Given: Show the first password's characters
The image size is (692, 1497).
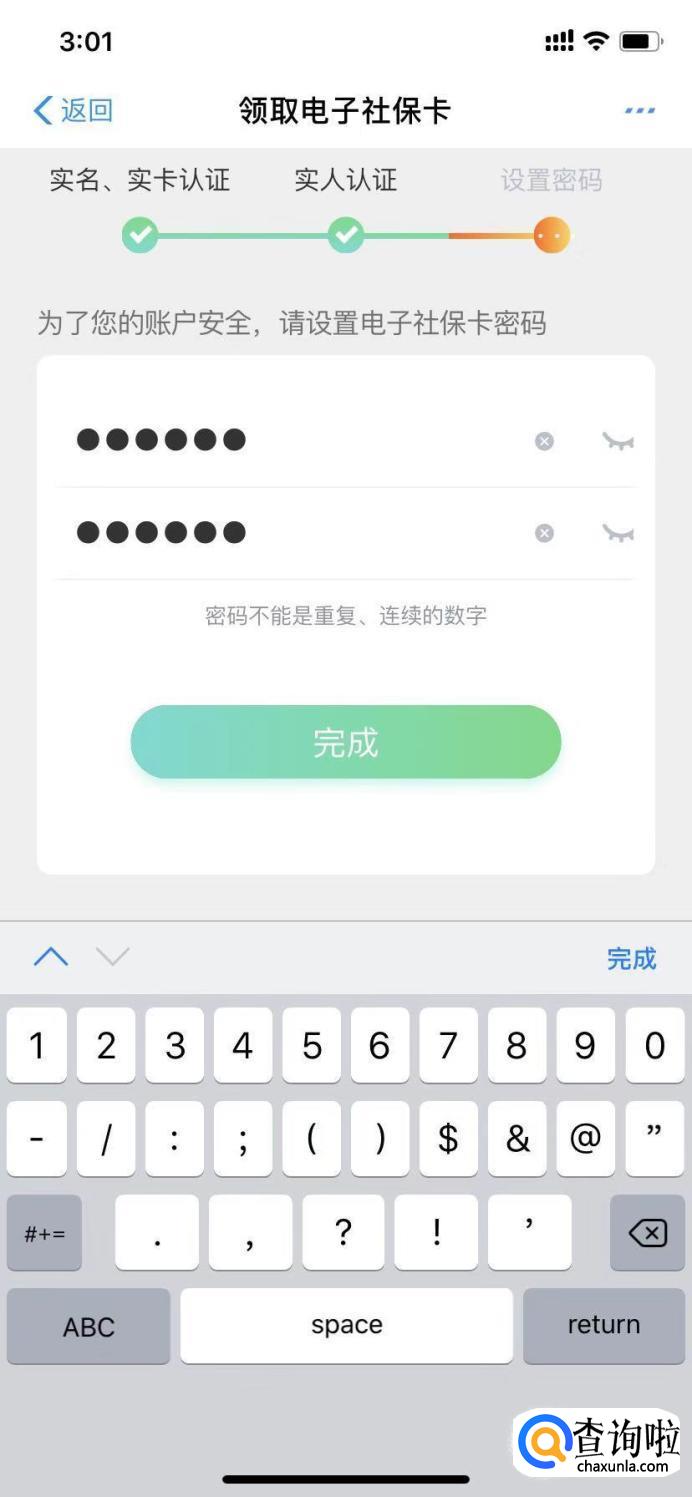Looking at the screenshot, I should (618, 441).
